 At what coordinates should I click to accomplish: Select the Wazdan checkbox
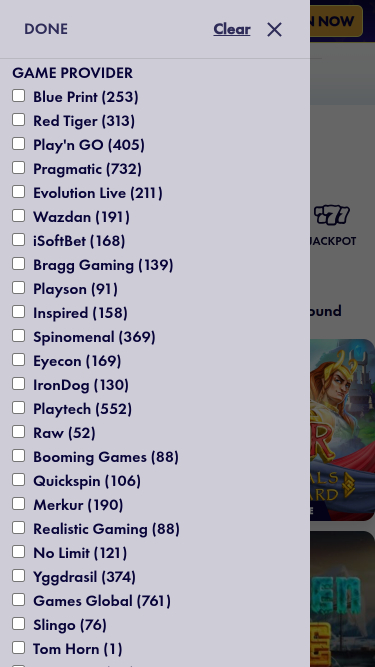point(19,216)
